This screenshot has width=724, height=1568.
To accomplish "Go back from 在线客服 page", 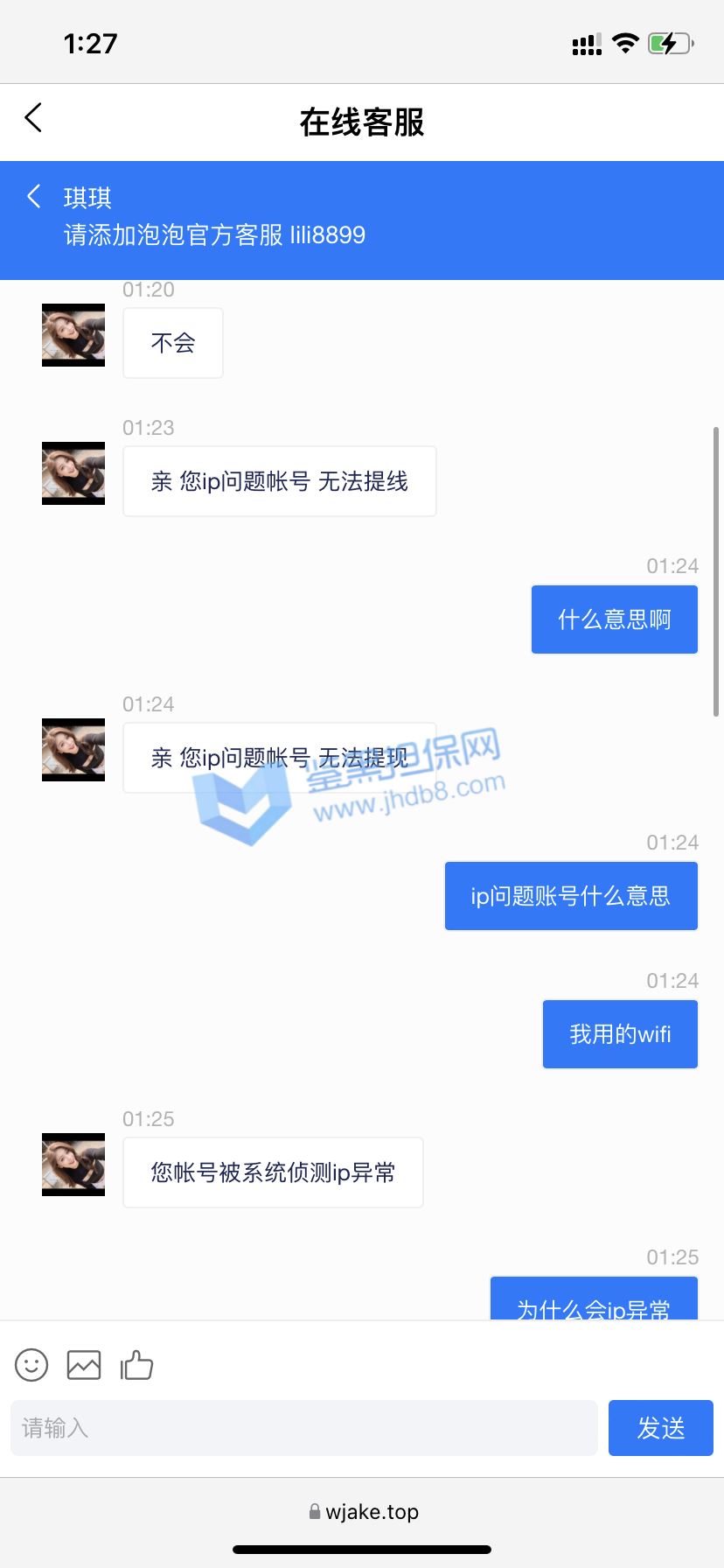I will 33,118.
